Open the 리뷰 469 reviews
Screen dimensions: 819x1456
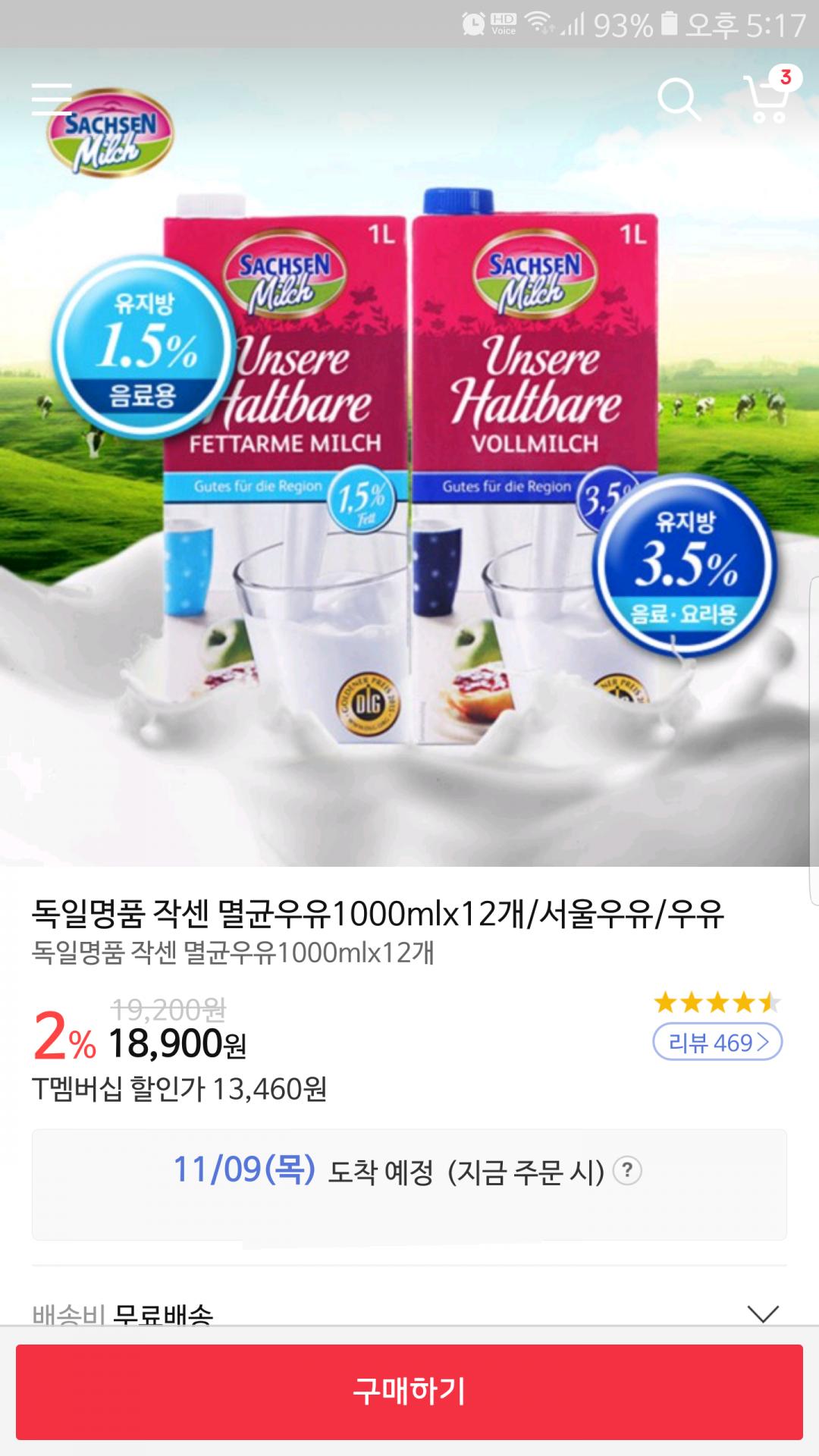click(x=717, y=1043)
